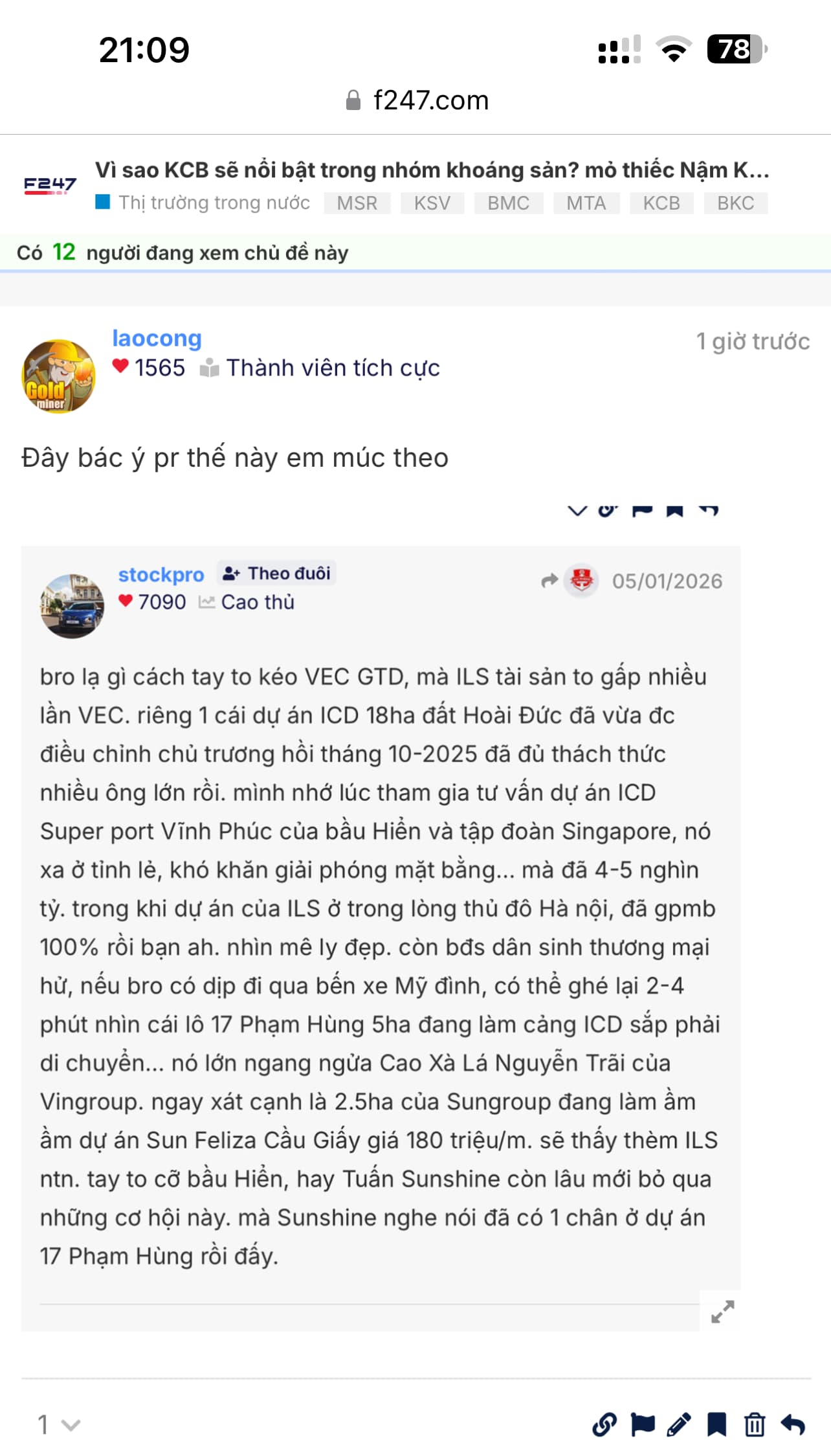Viewport: 831px width, 1456px height.
Task: Select the KCB tag chip
Action: pos(661,203)
